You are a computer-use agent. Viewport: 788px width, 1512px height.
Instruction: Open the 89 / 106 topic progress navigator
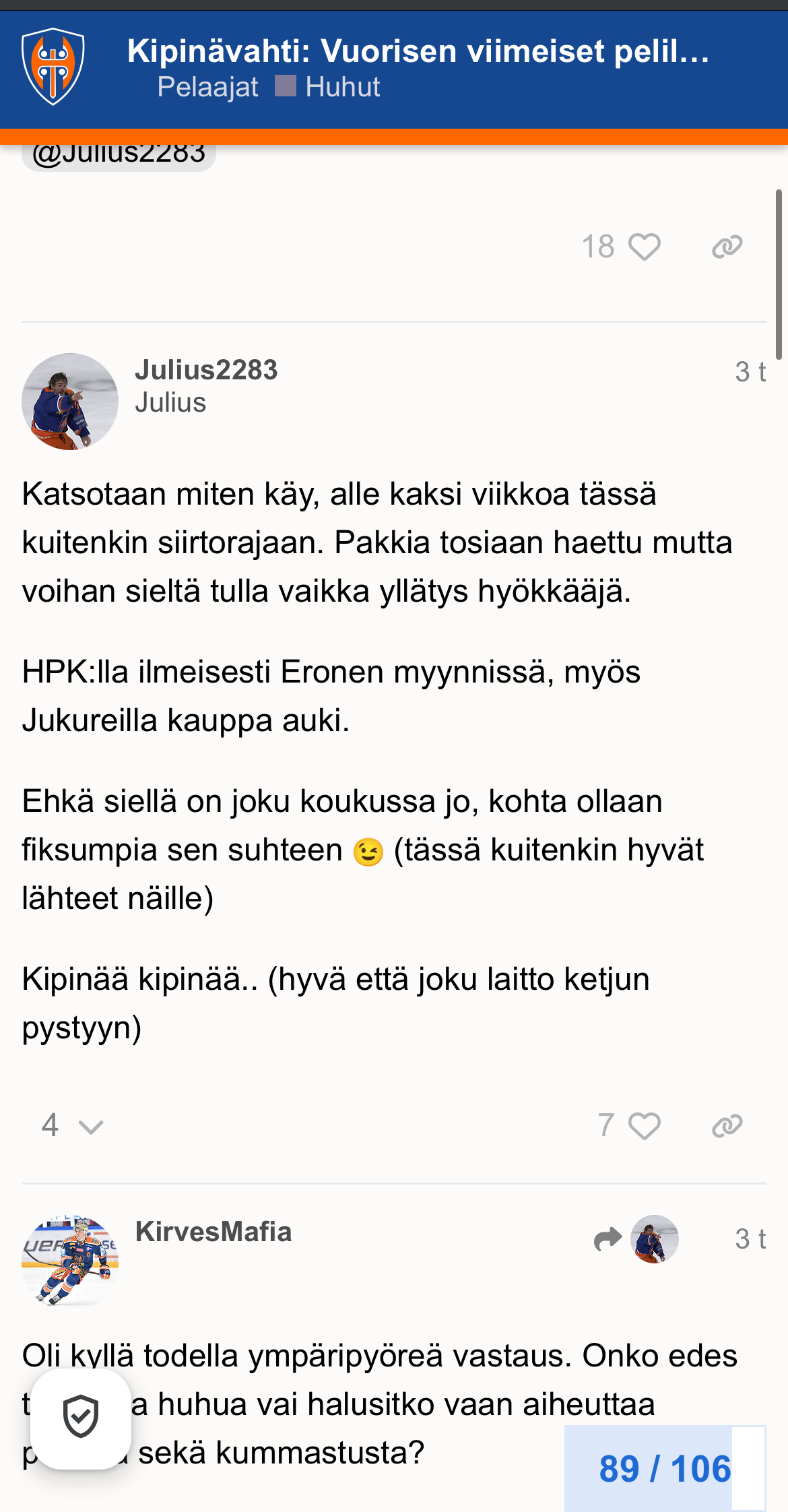click(664, 1469)
